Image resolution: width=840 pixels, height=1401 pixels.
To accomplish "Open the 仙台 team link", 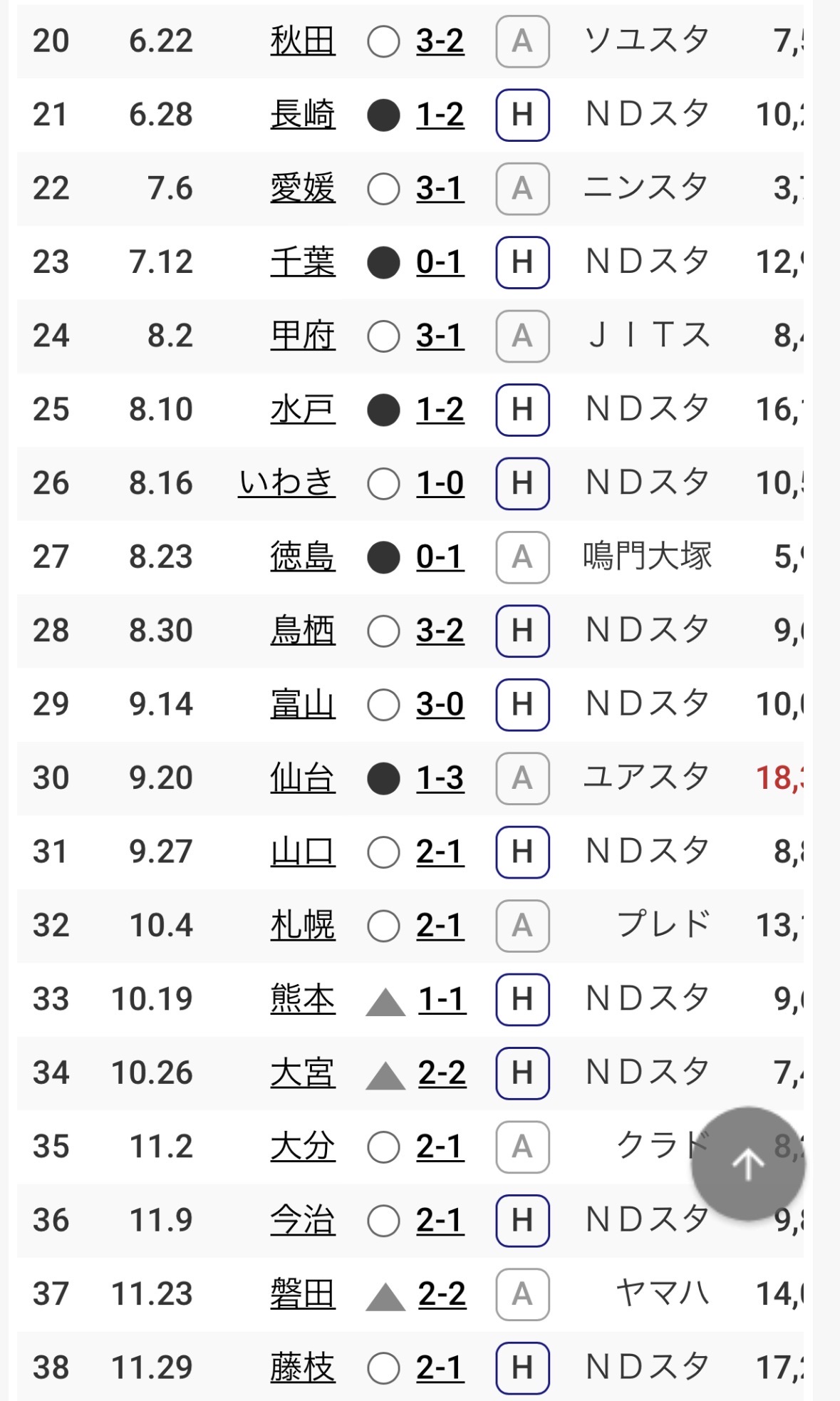I will pyautogui.click(x=303, y=778).
